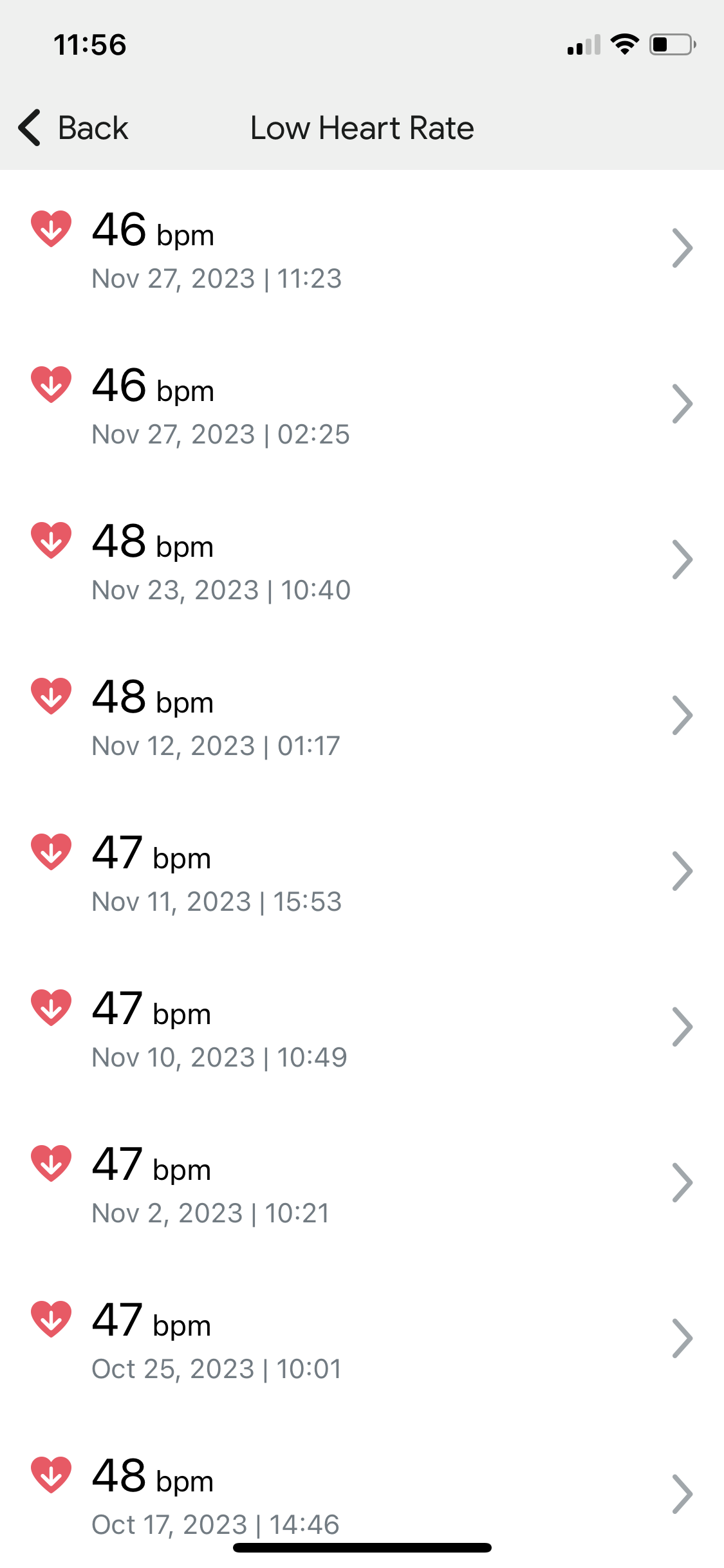View the 46 bpm entry at 02:25 on Nov 27

pyautogui.click(x=360, y=405)
